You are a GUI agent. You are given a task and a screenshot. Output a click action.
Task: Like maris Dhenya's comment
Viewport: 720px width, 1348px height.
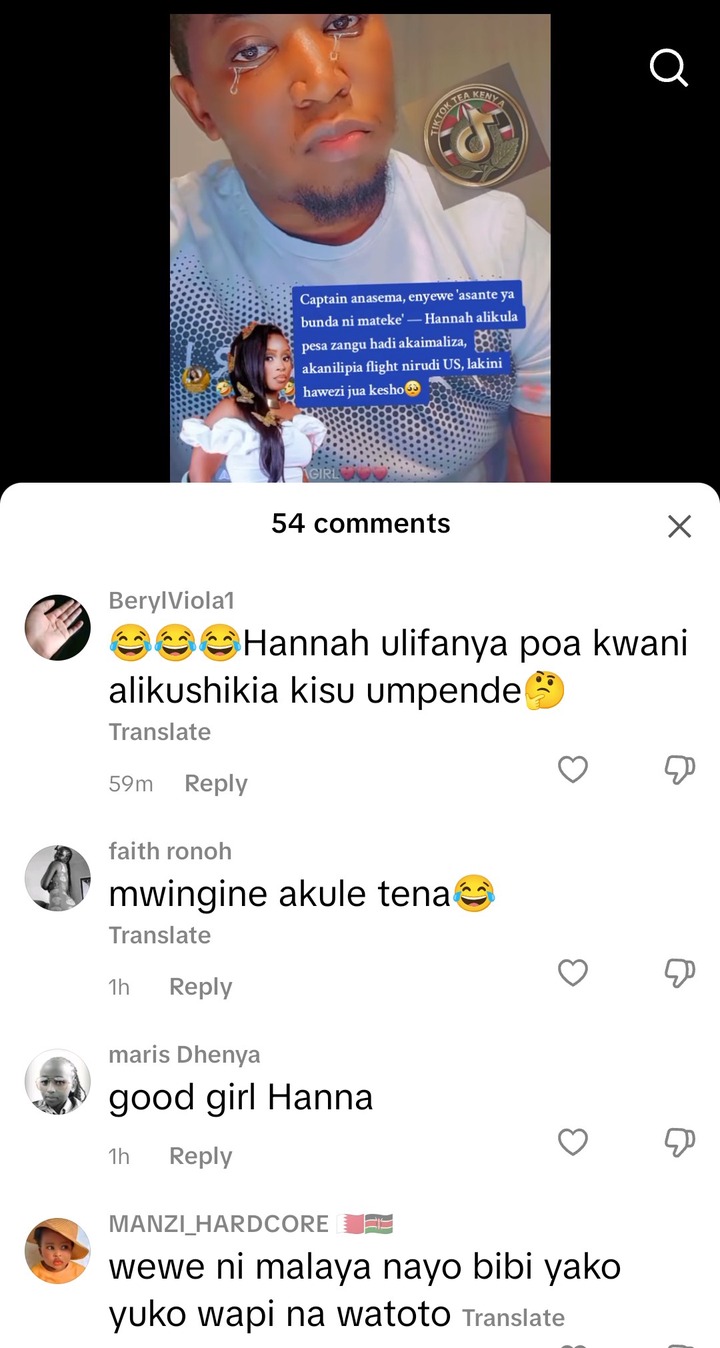coord(572,1141)
